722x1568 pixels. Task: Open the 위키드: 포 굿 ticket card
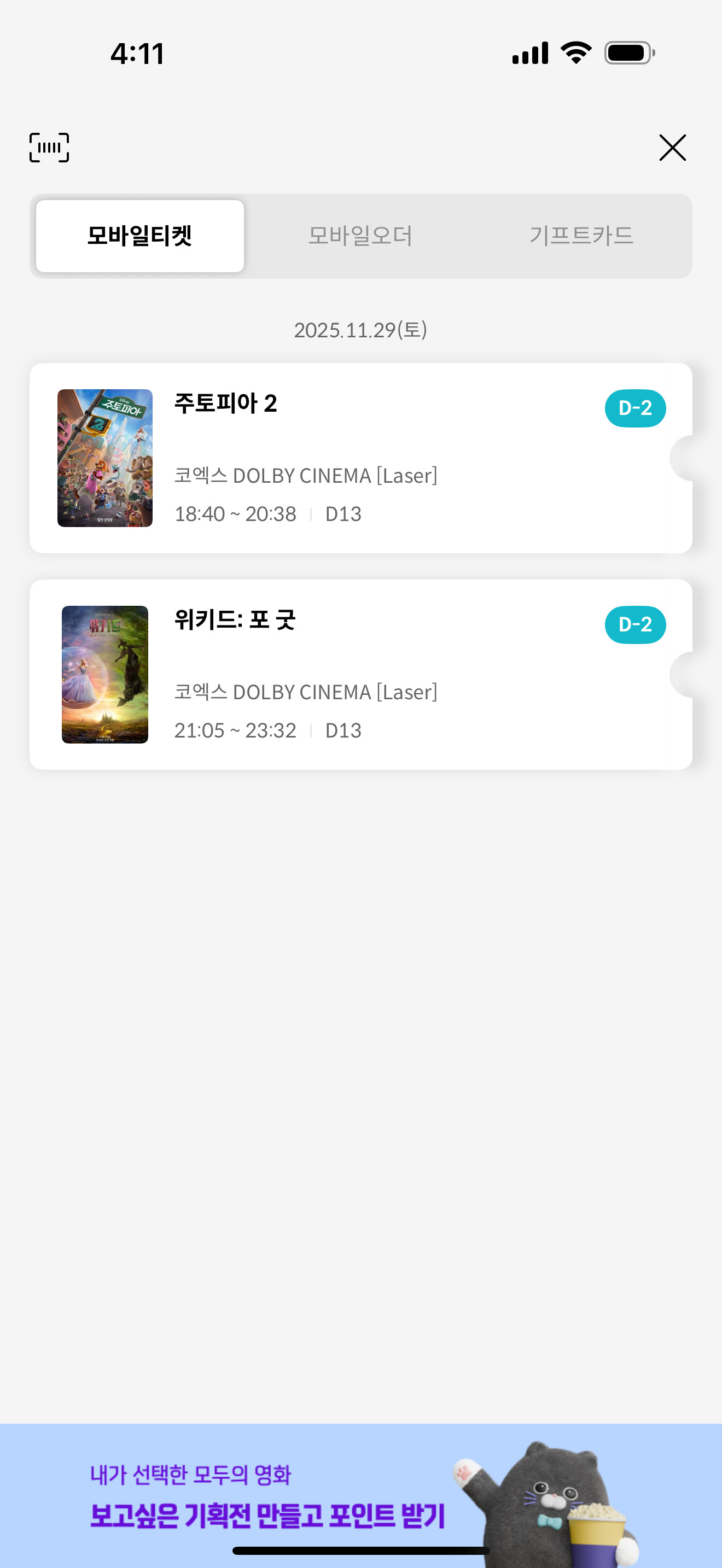360,675
